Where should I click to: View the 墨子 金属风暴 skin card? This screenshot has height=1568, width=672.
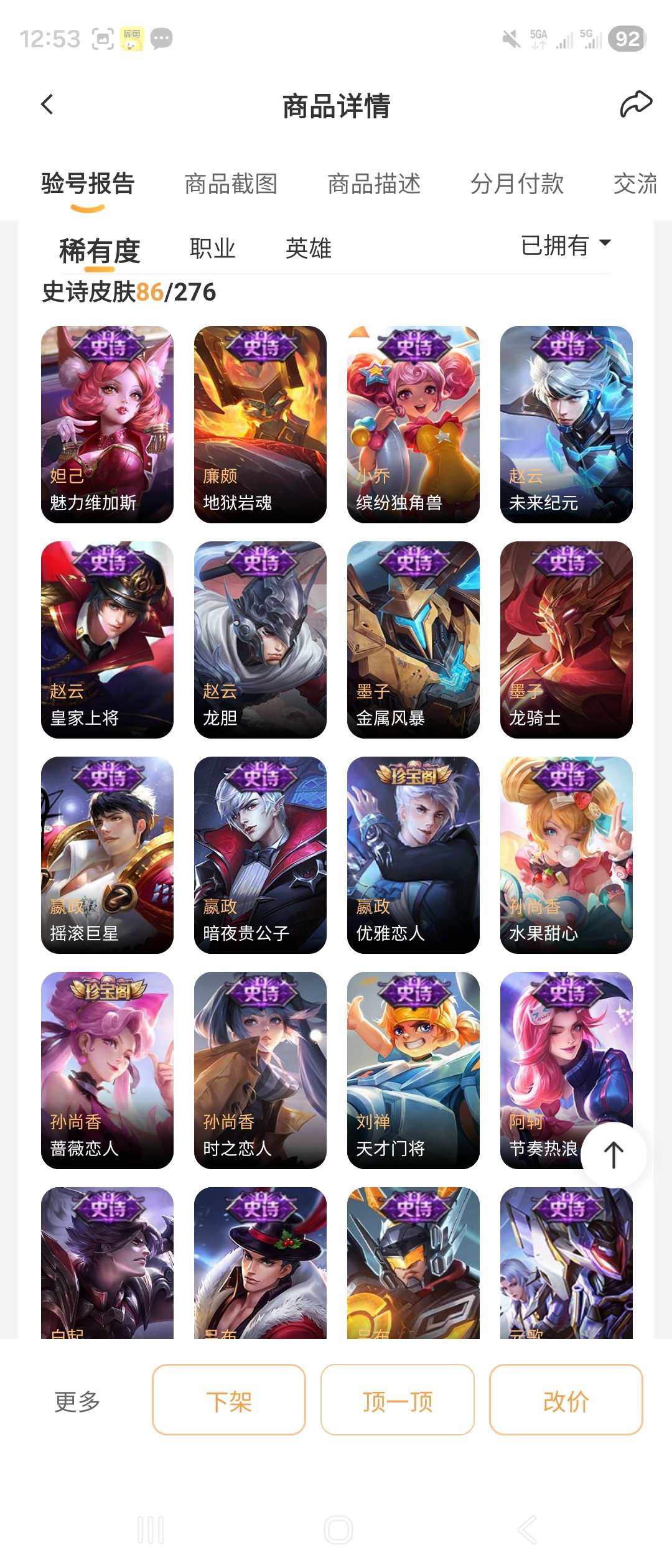413,640
